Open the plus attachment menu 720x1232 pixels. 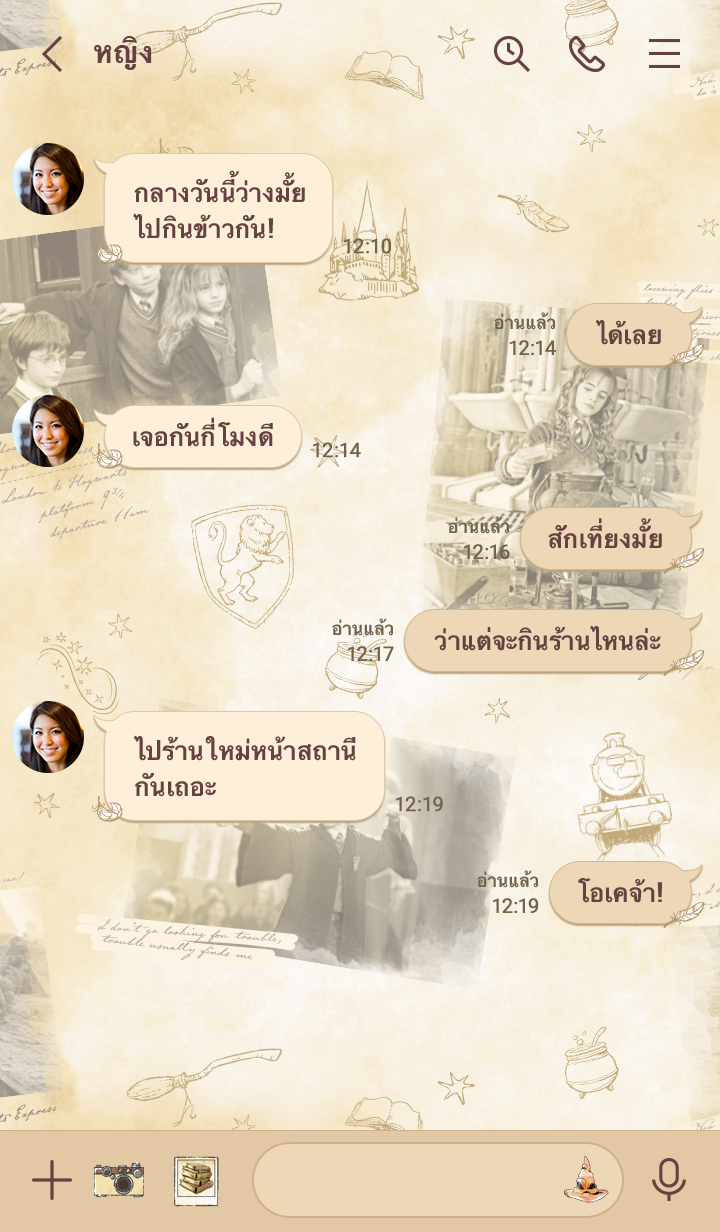coord(51,1181)
